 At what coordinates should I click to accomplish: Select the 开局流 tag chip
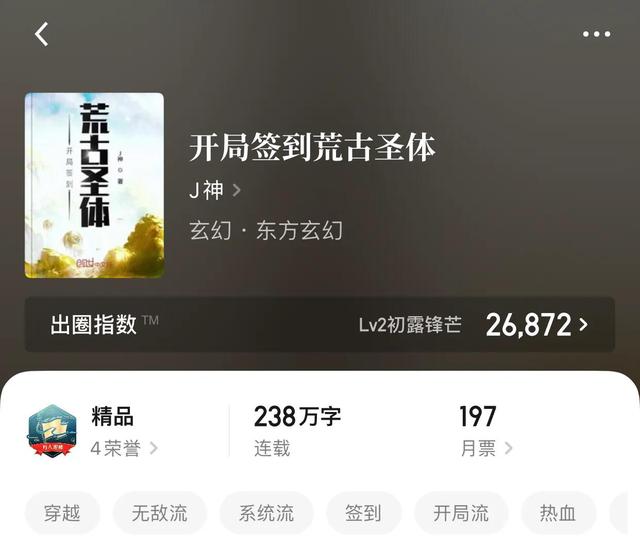click(461, 514)
